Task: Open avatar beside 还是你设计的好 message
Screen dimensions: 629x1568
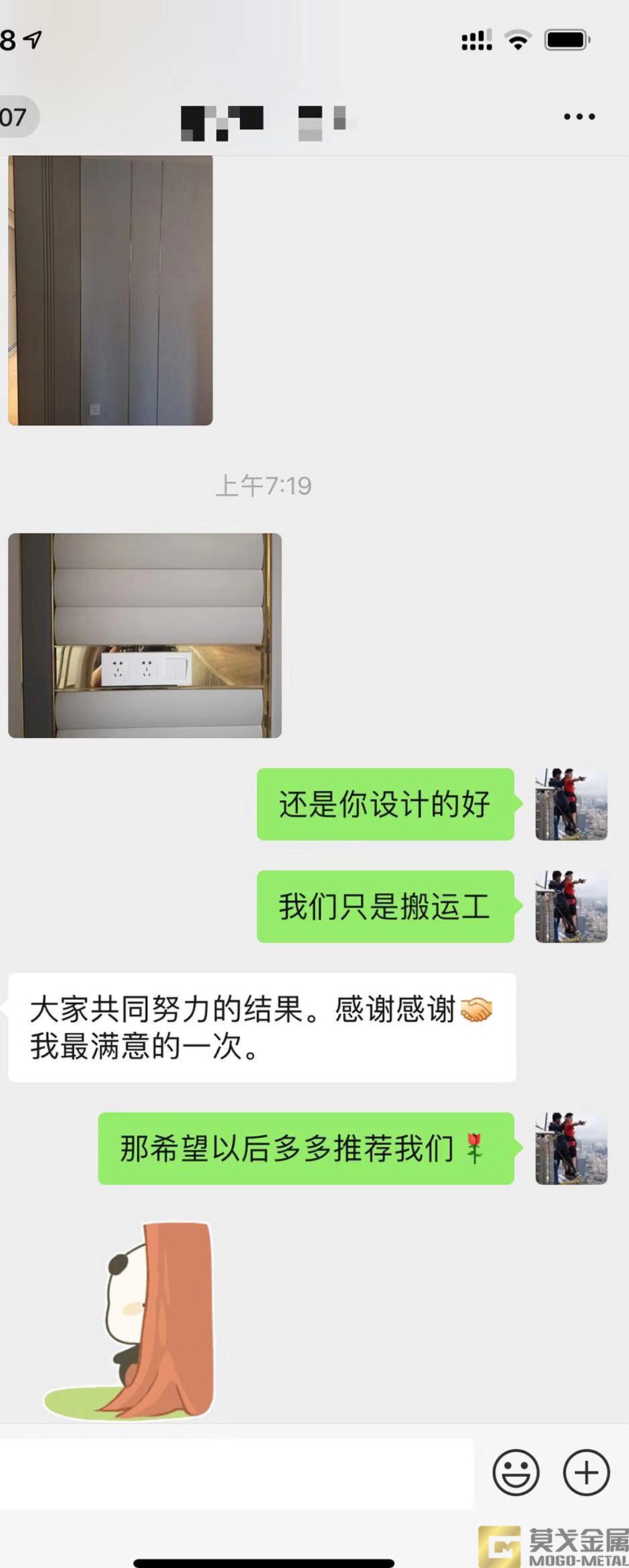Action: pyautogui.click(x=571, y=804)
